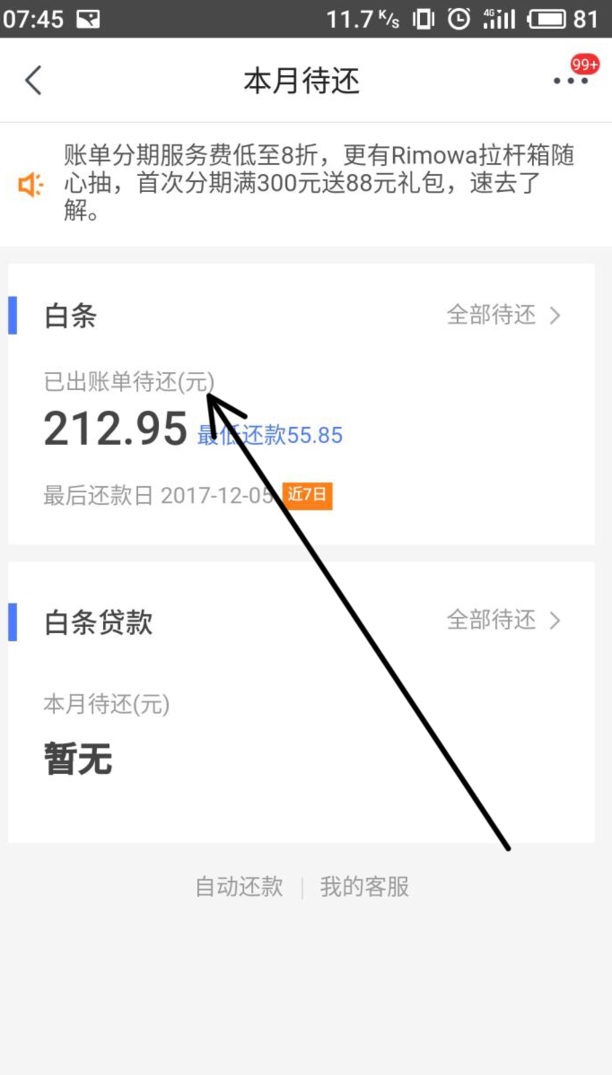View 全部待还 for 白条贷款
612x1075 pixels.
click(504, 620)
